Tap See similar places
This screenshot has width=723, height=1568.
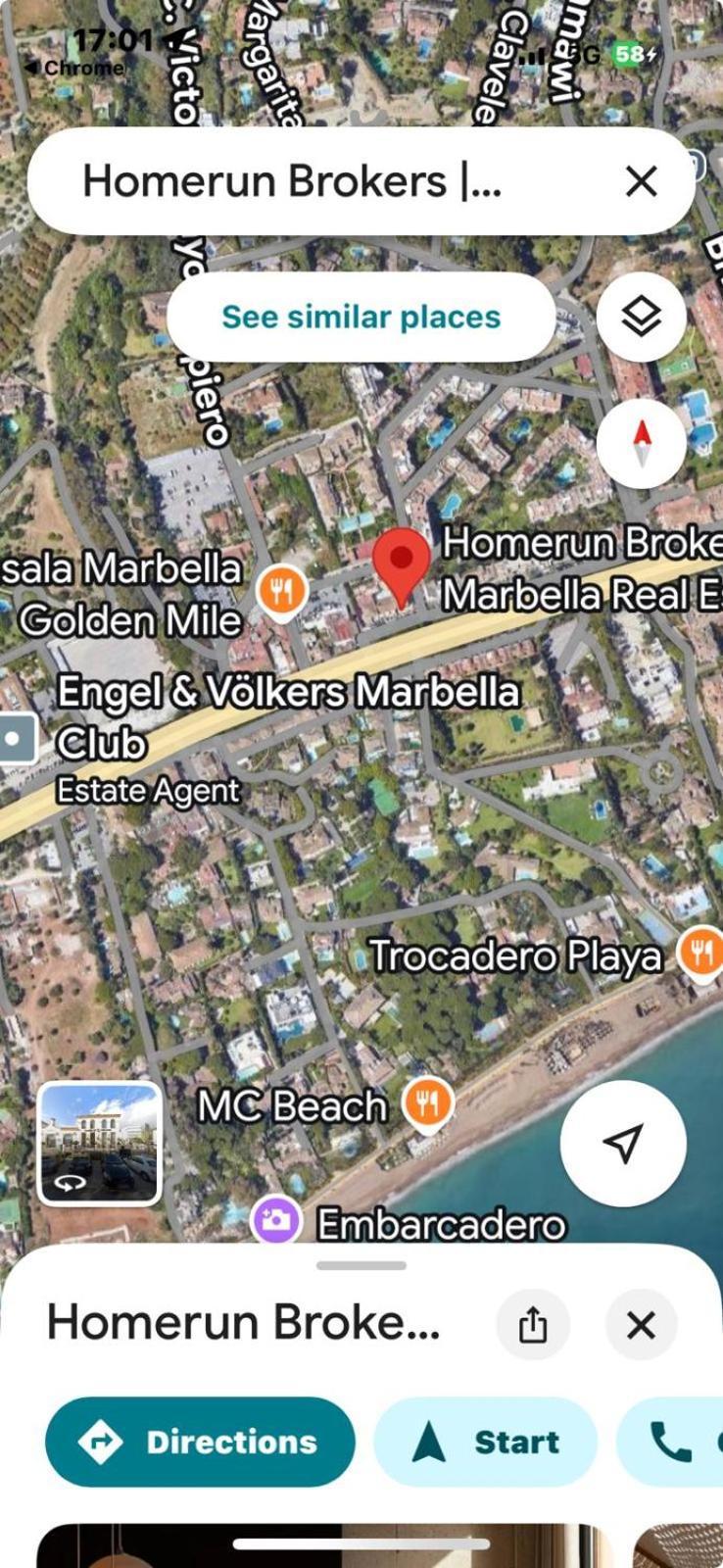[x=361, y=317]
